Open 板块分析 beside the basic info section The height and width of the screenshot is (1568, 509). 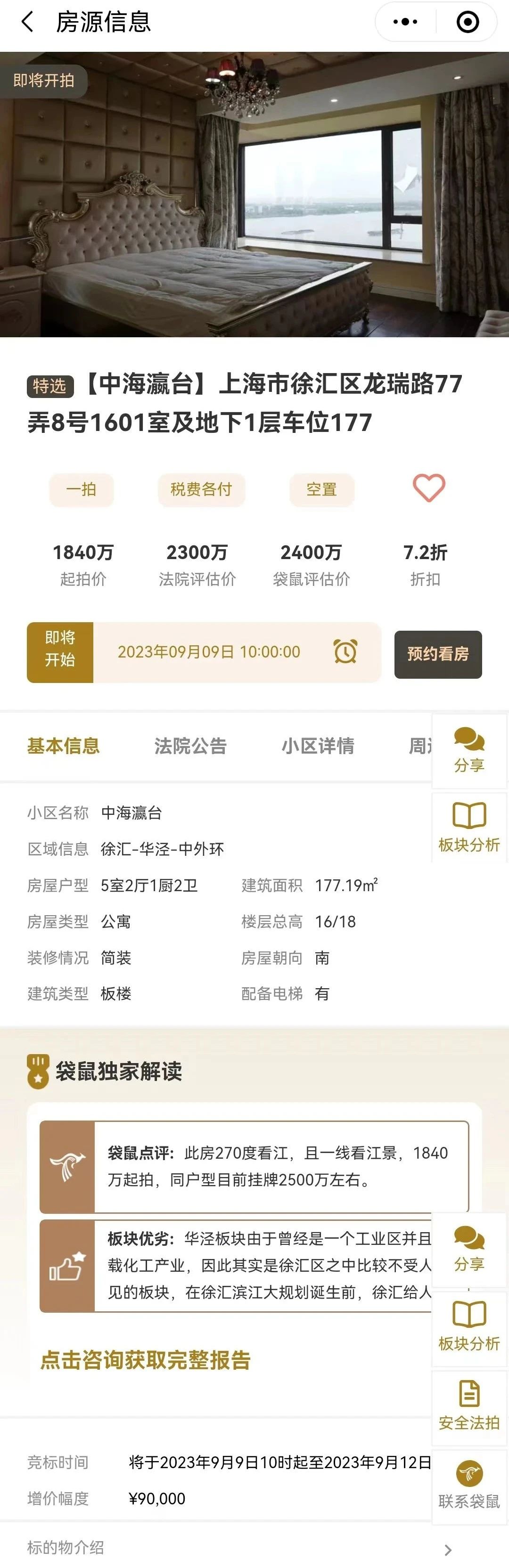469,827
